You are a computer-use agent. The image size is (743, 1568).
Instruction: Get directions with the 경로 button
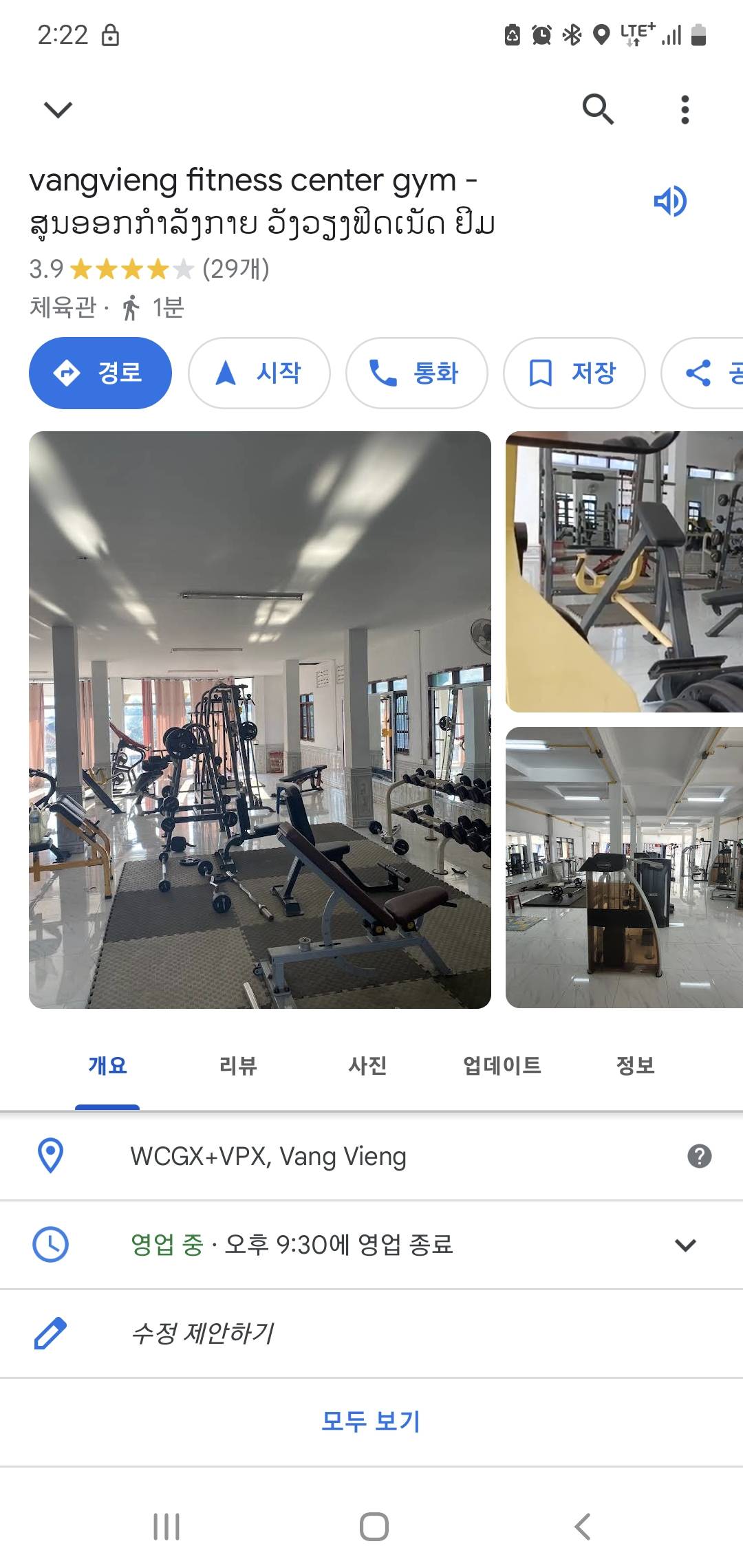coord(100,373)
